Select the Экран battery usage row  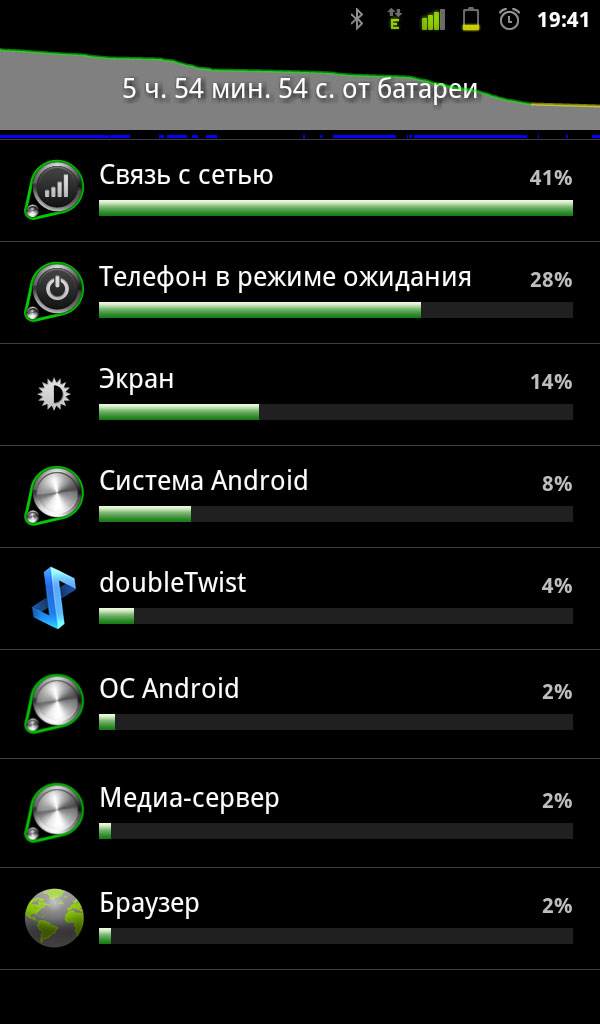[x=300, y=394]
